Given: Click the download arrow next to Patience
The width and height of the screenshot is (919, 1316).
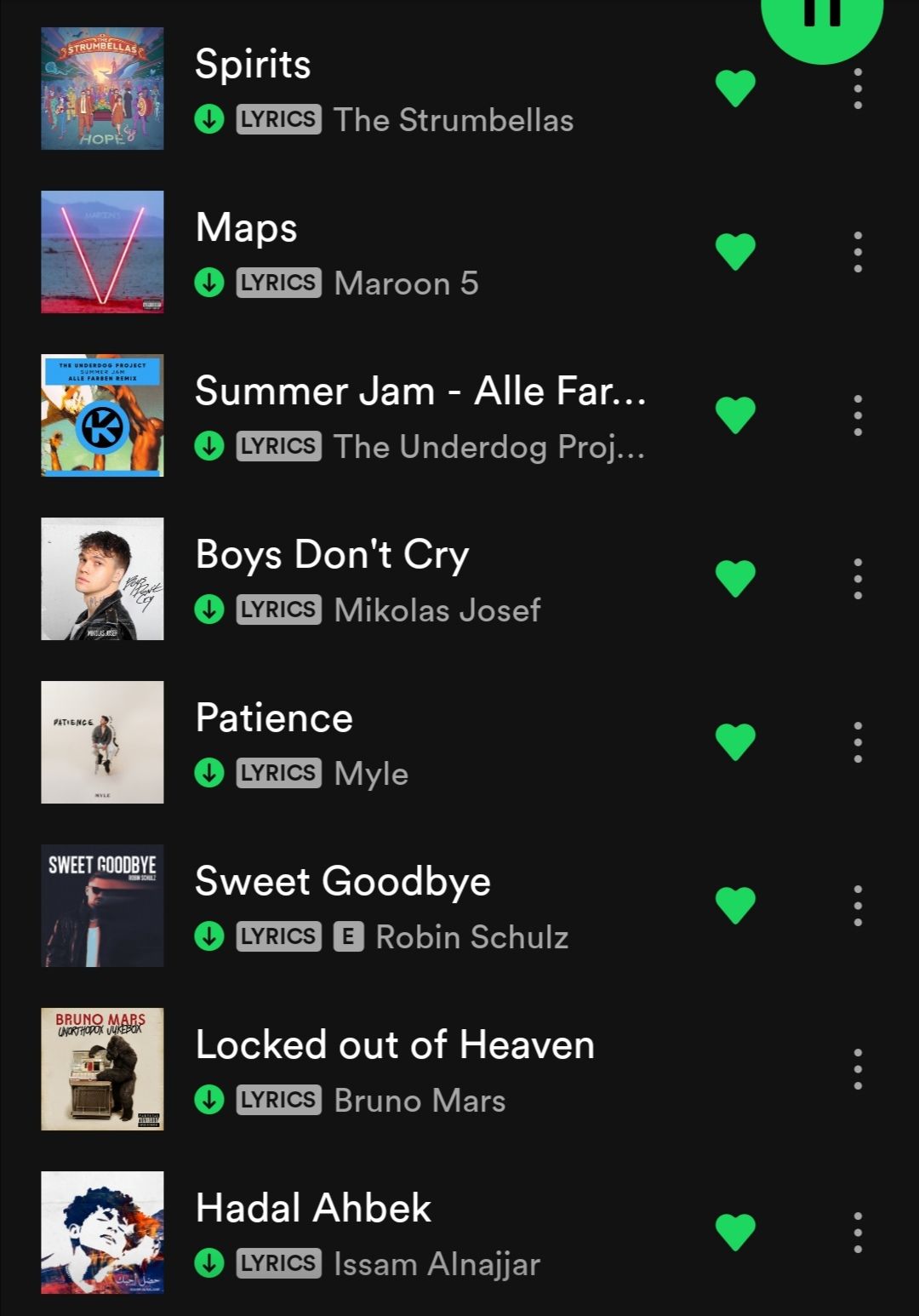Looking at the screenshot, I should 210,774.
